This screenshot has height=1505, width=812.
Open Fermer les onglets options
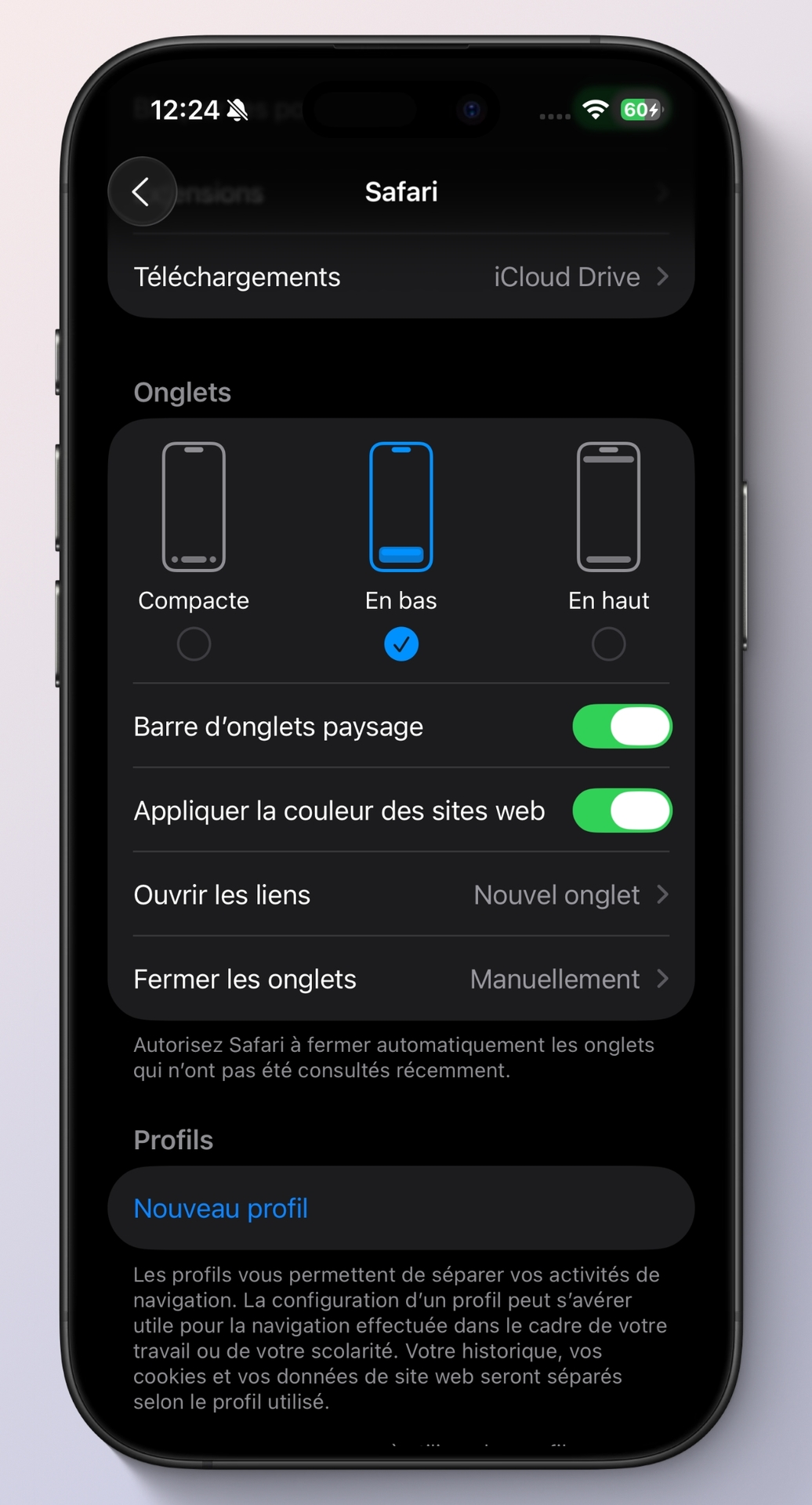tap(401, 979)
